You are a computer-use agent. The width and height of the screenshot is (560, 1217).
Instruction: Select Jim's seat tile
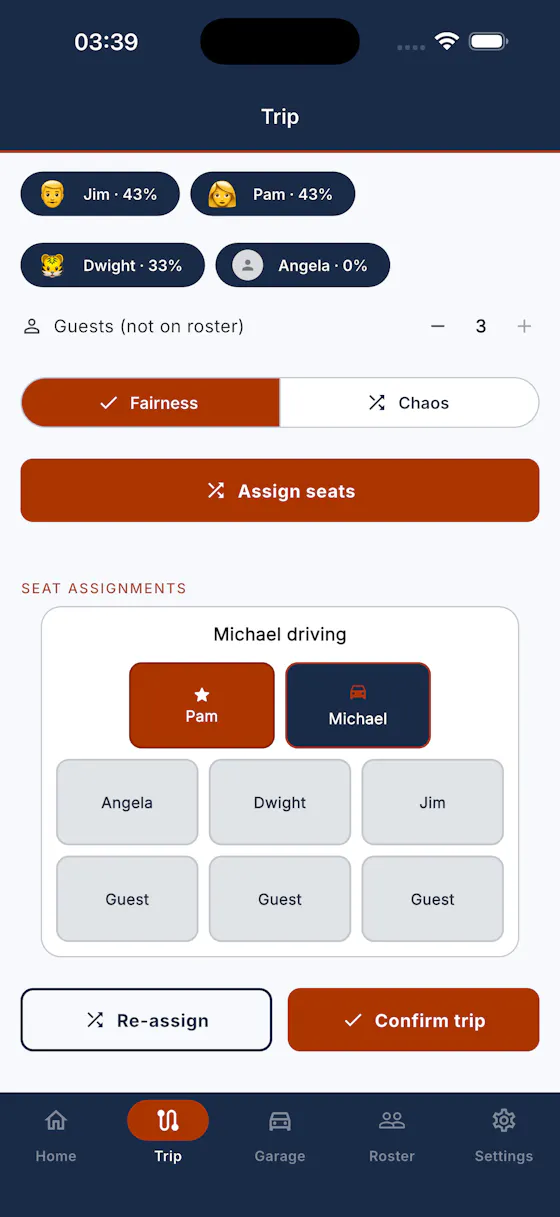click(x=433, y=802)
